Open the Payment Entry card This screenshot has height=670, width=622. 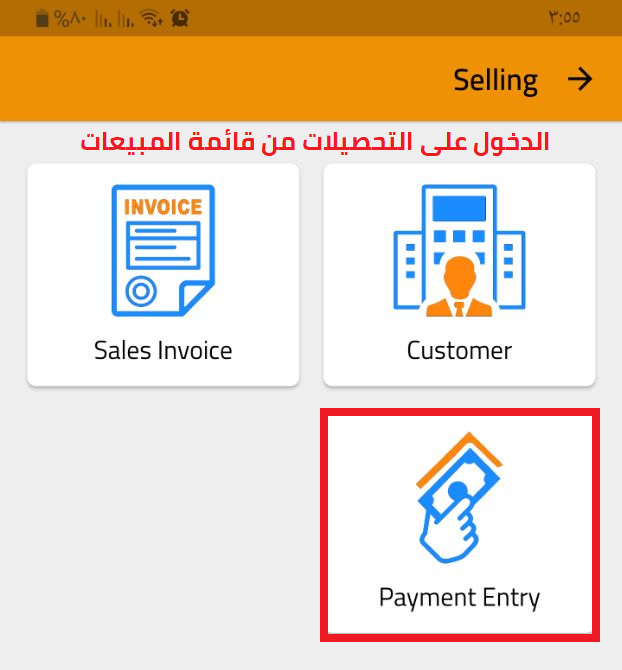(x=459, y=525)
